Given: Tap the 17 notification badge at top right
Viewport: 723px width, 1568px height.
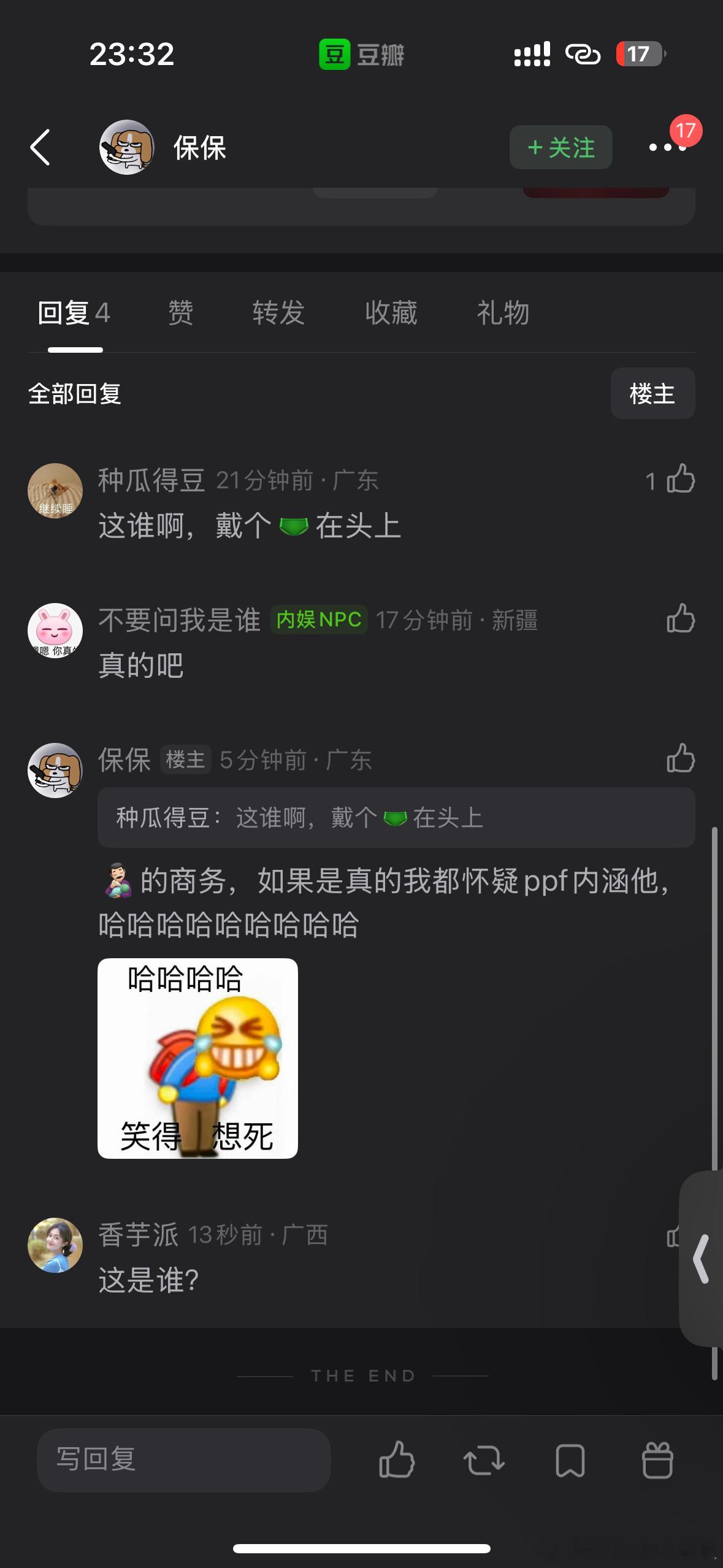Looking at the screenshot, I should pos(685,129).
